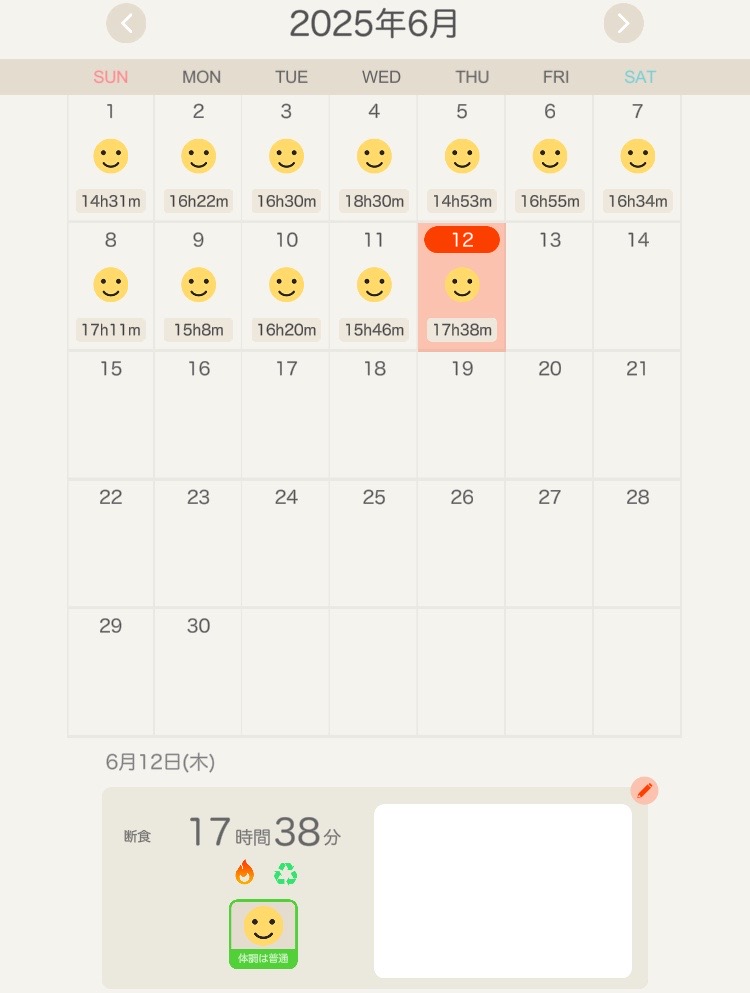
Task: Select June 11 with 15h46m fast
Action: pos(374,287)
